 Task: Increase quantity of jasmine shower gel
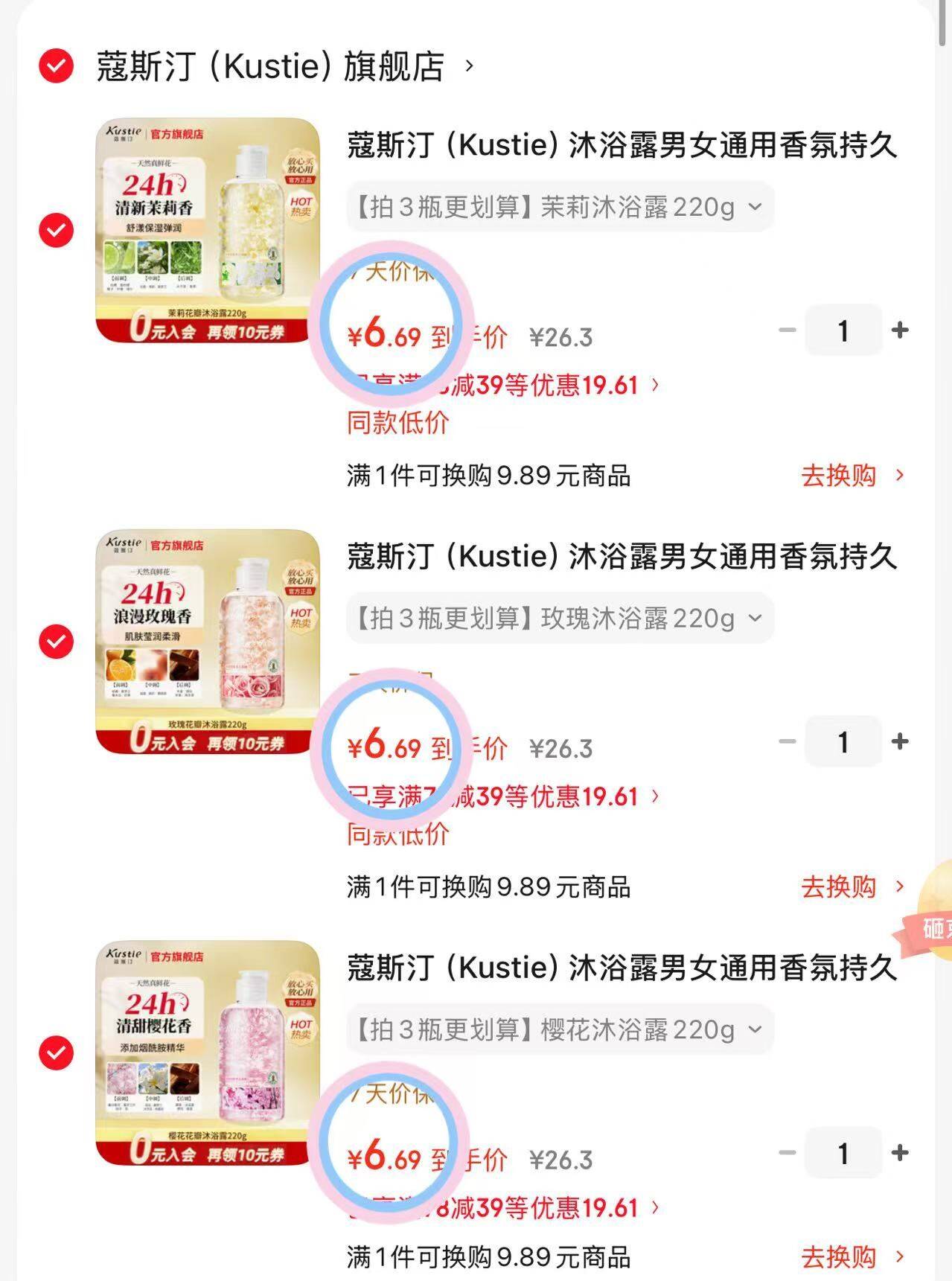(900, 330)
